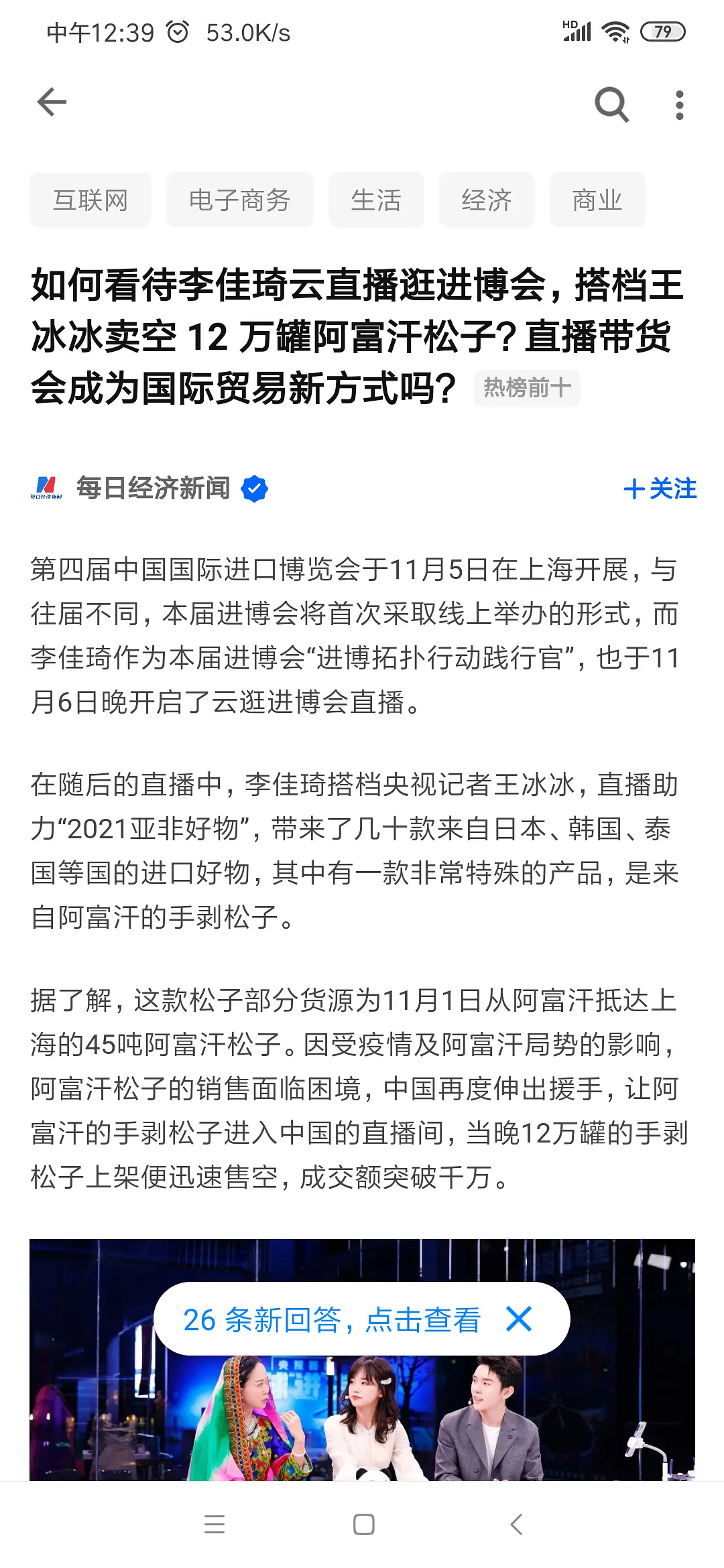Tap the 热榜前十 badge
724x1568 pixels.
[527, 388]
